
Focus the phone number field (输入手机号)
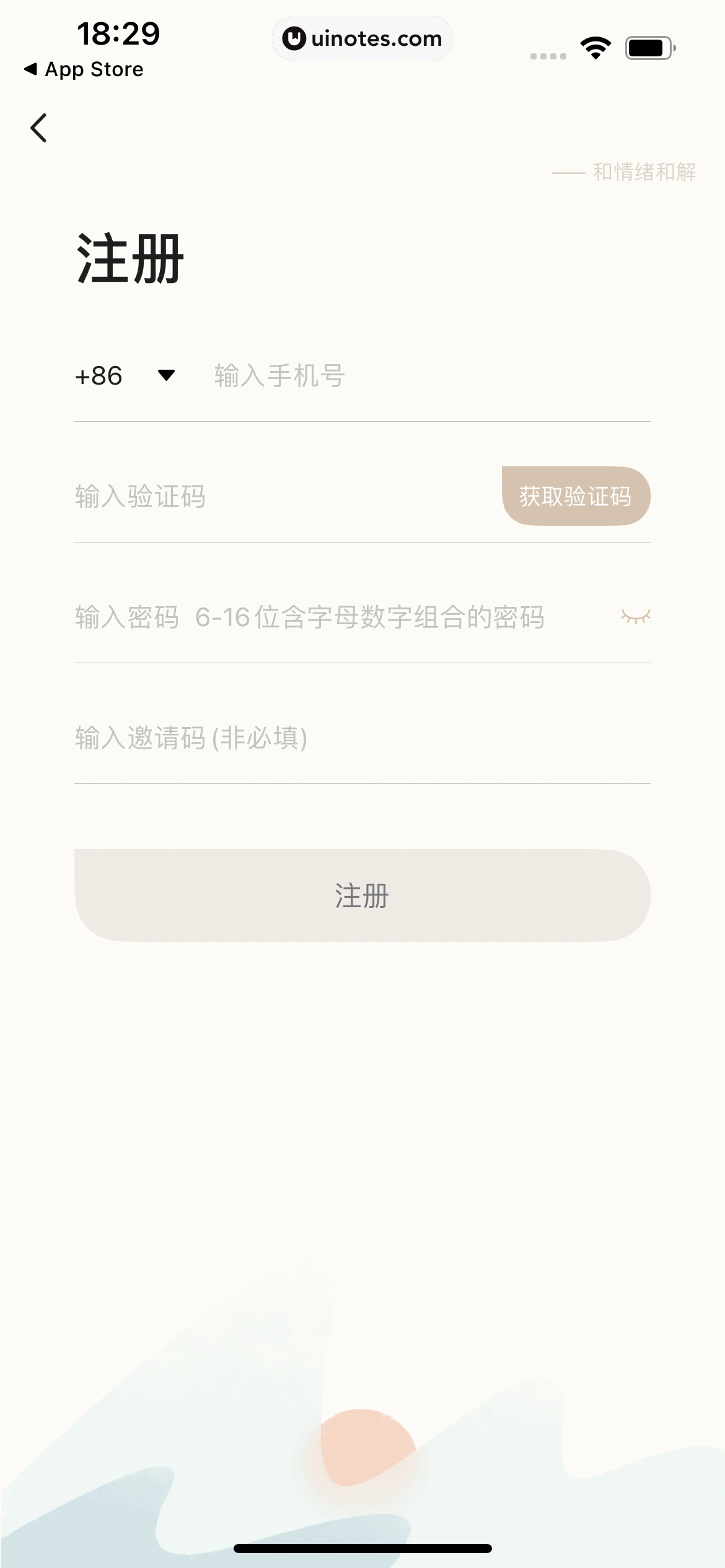click(428, 376)
